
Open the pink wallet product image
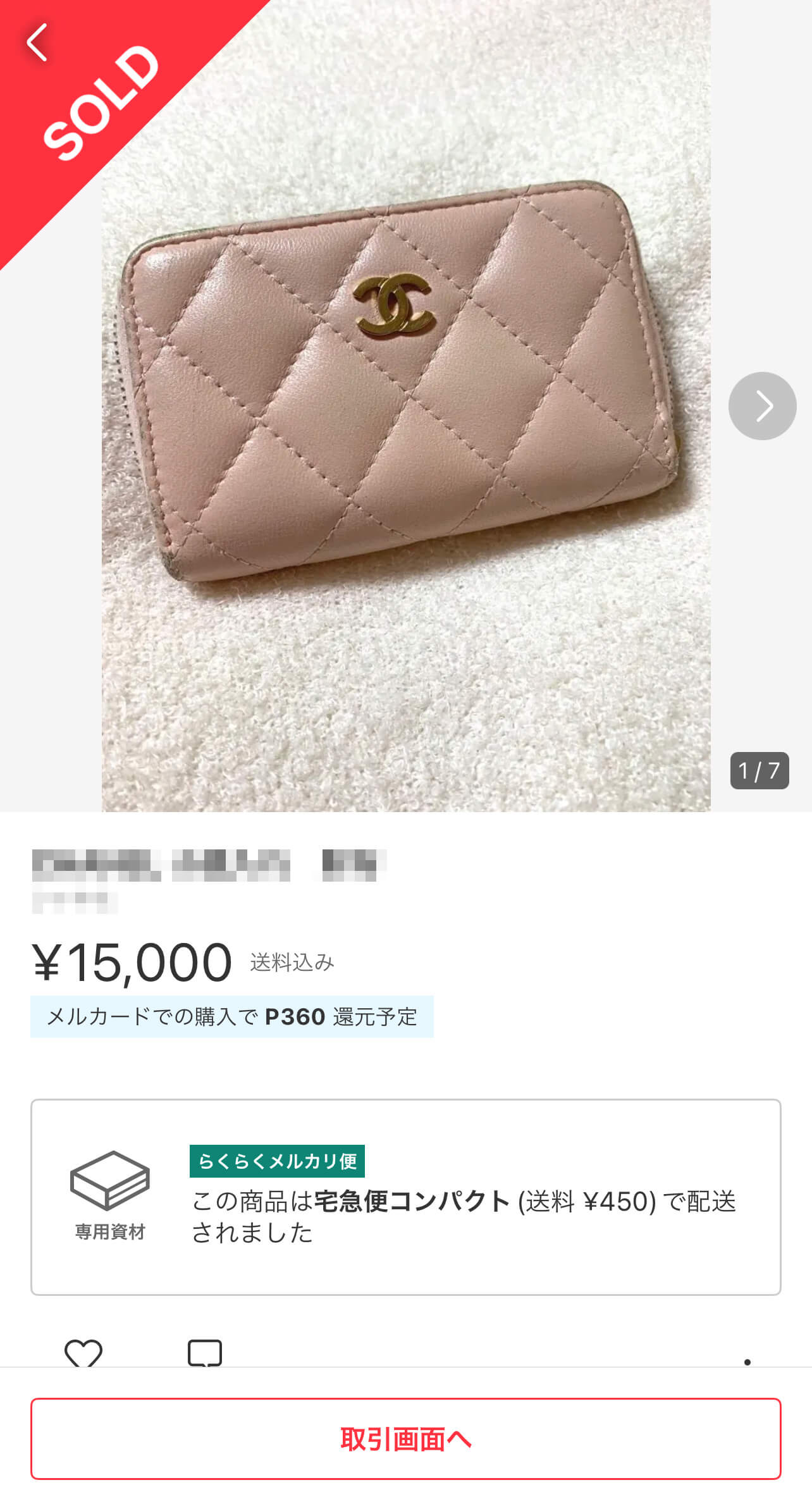click(405, 405)
